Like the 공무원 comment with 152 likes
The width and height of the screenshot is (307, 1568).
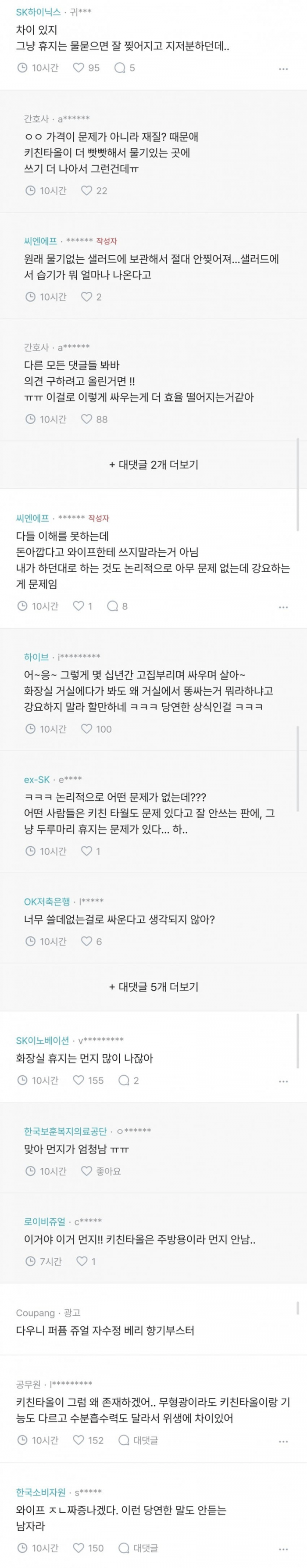pos(79,1440)
